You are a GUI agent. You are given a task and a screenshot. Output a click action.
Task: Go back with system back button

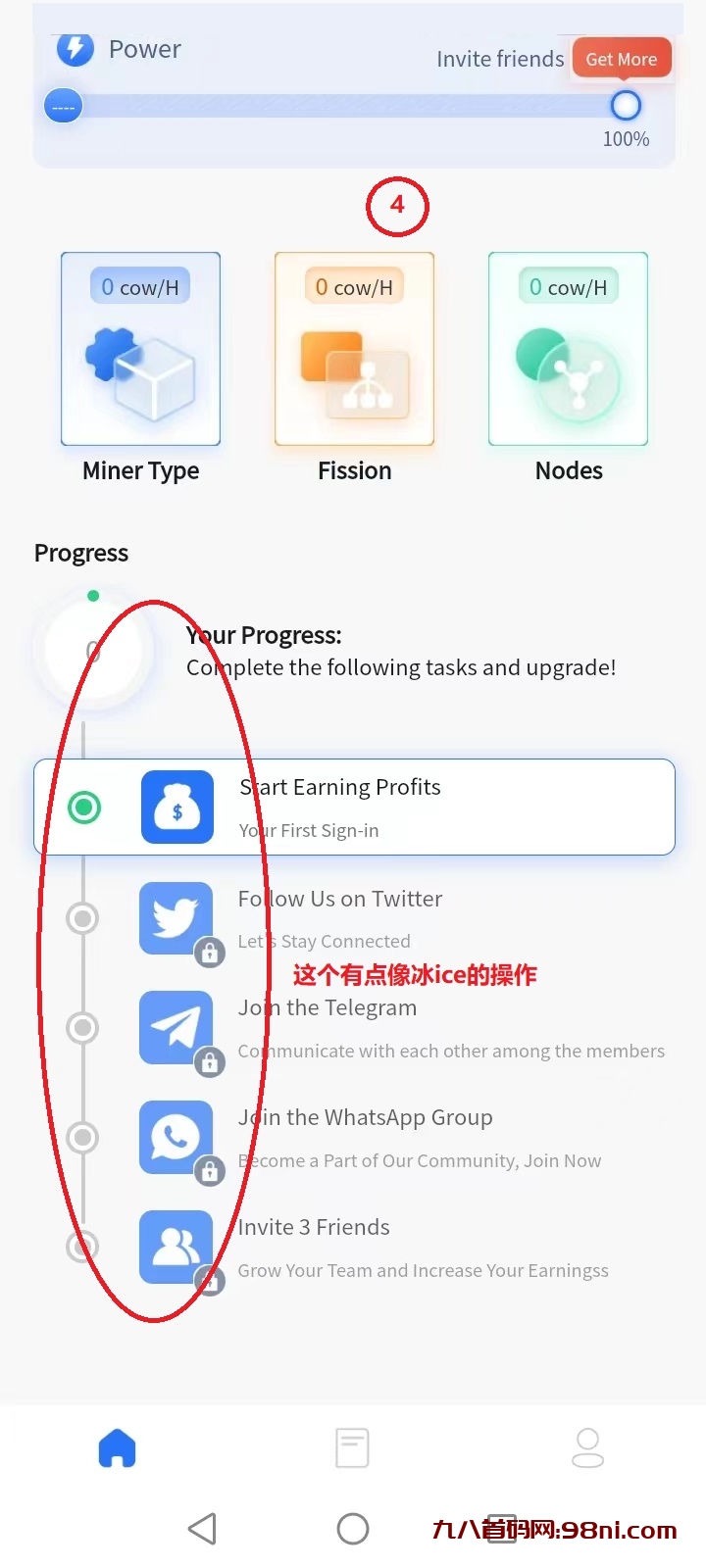pos(202,1529)
